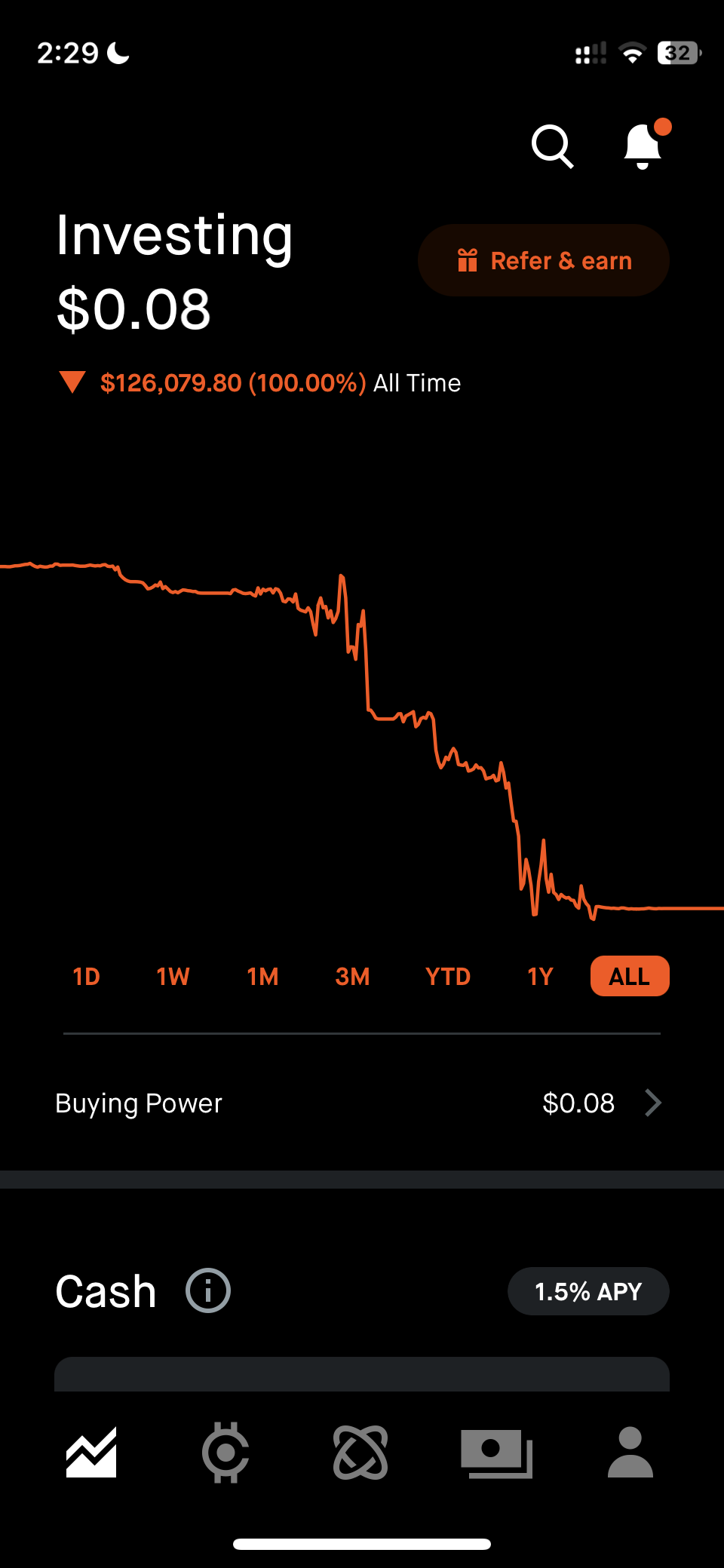Open the crypto tab in bottom bar

click(225, 1452)
